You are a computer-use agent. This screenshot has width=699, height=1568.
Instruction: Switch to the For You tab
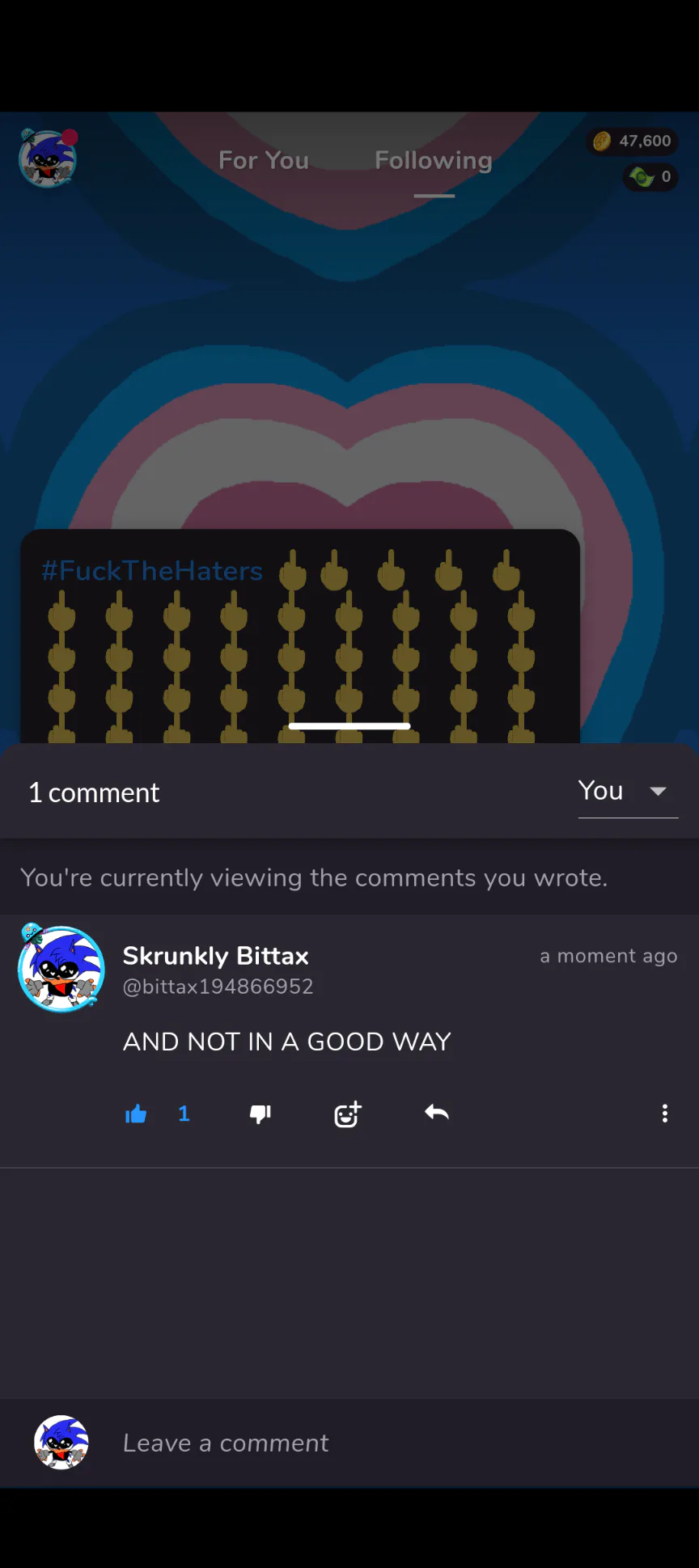pos(264,160)
